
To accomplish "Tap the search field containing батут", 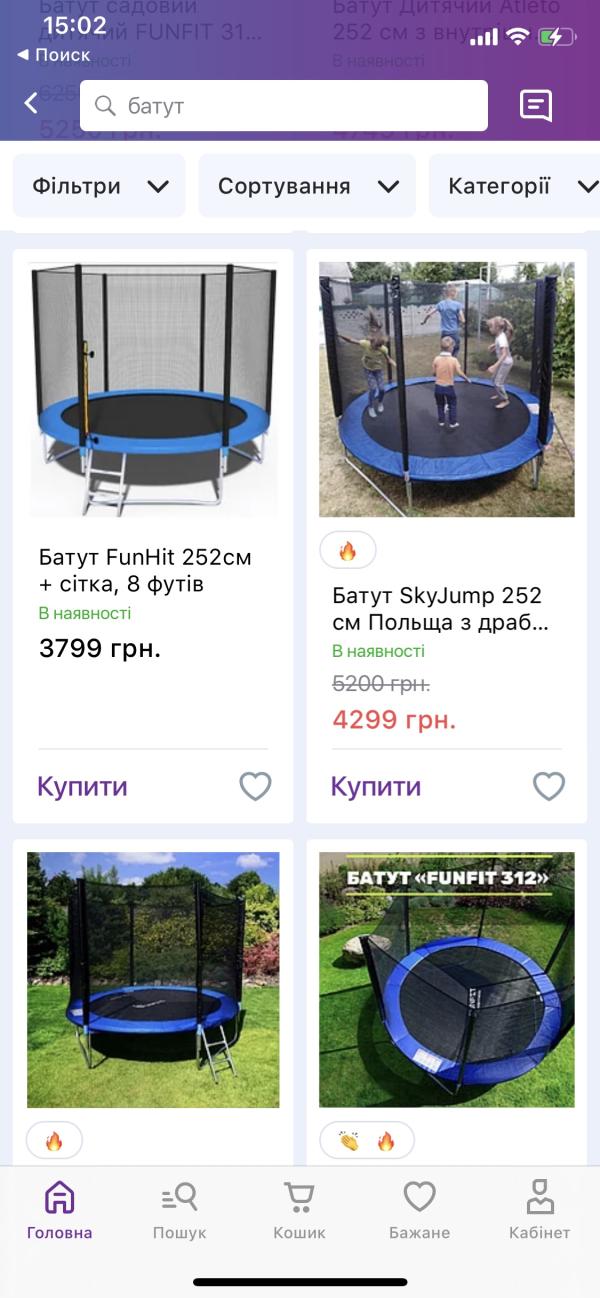I will [x=284, y=106].
